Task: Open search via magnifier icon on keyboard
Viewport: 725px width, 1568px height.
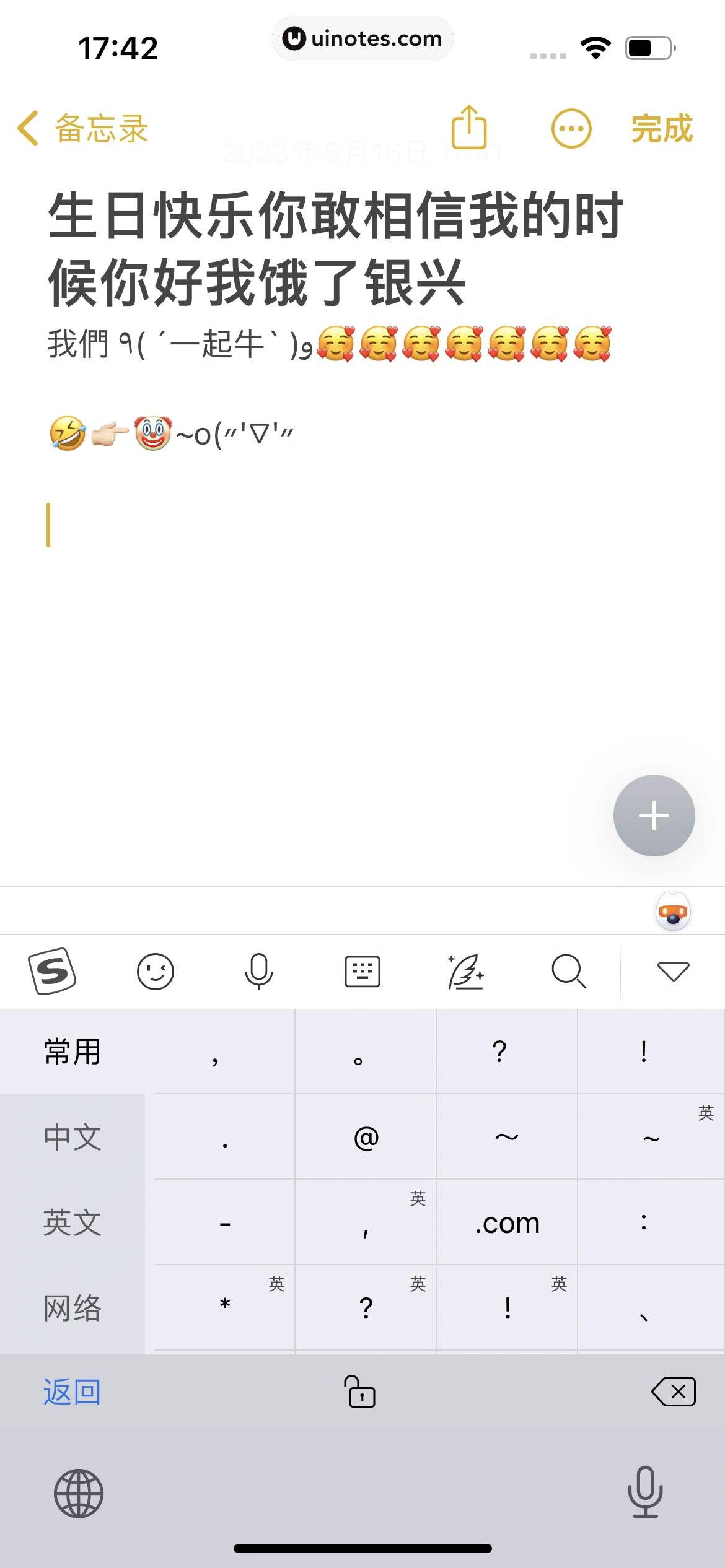Action: pos(568,970)
